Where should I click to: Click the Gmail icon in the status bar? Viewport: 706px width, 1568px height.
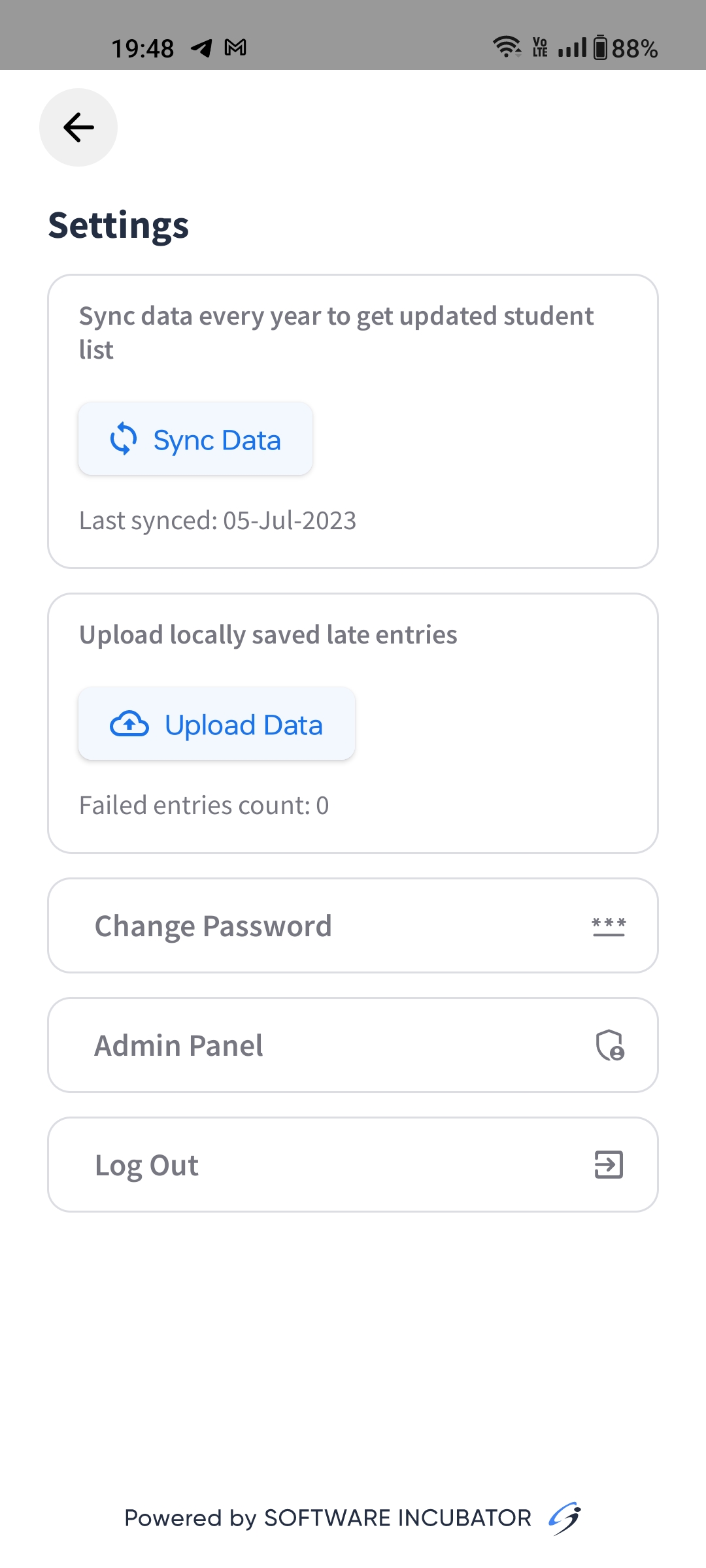point(237,47)
